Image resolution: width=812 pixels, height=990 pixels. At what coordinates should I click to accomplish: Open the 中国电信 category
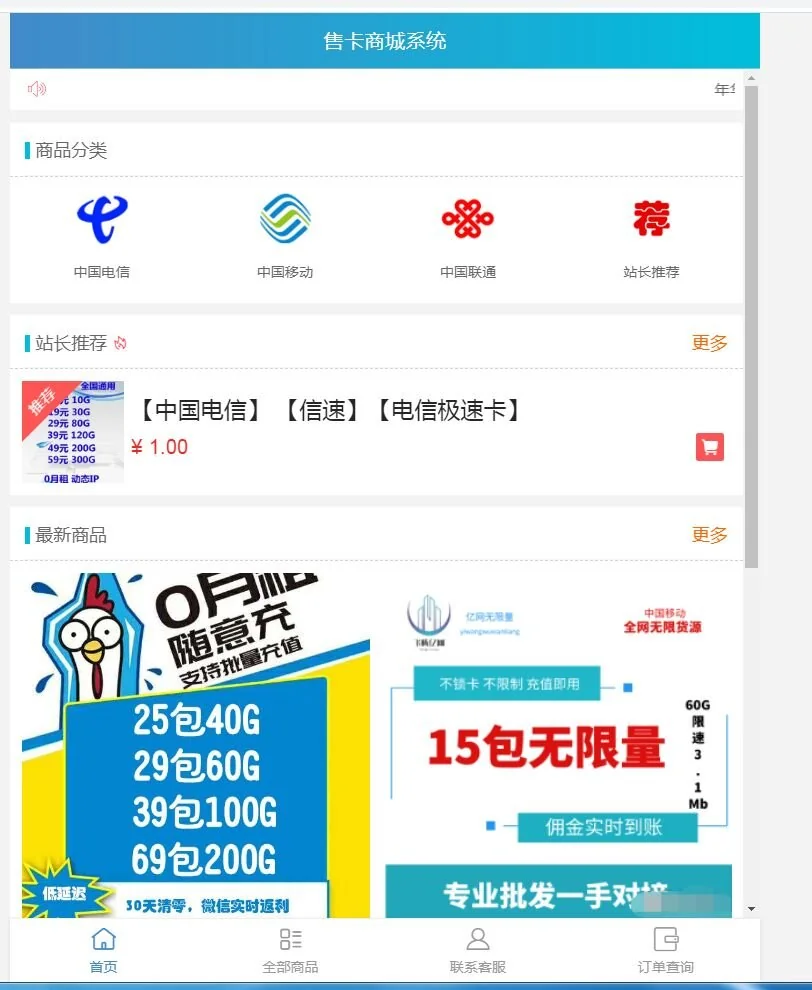(x=101, y=236)
